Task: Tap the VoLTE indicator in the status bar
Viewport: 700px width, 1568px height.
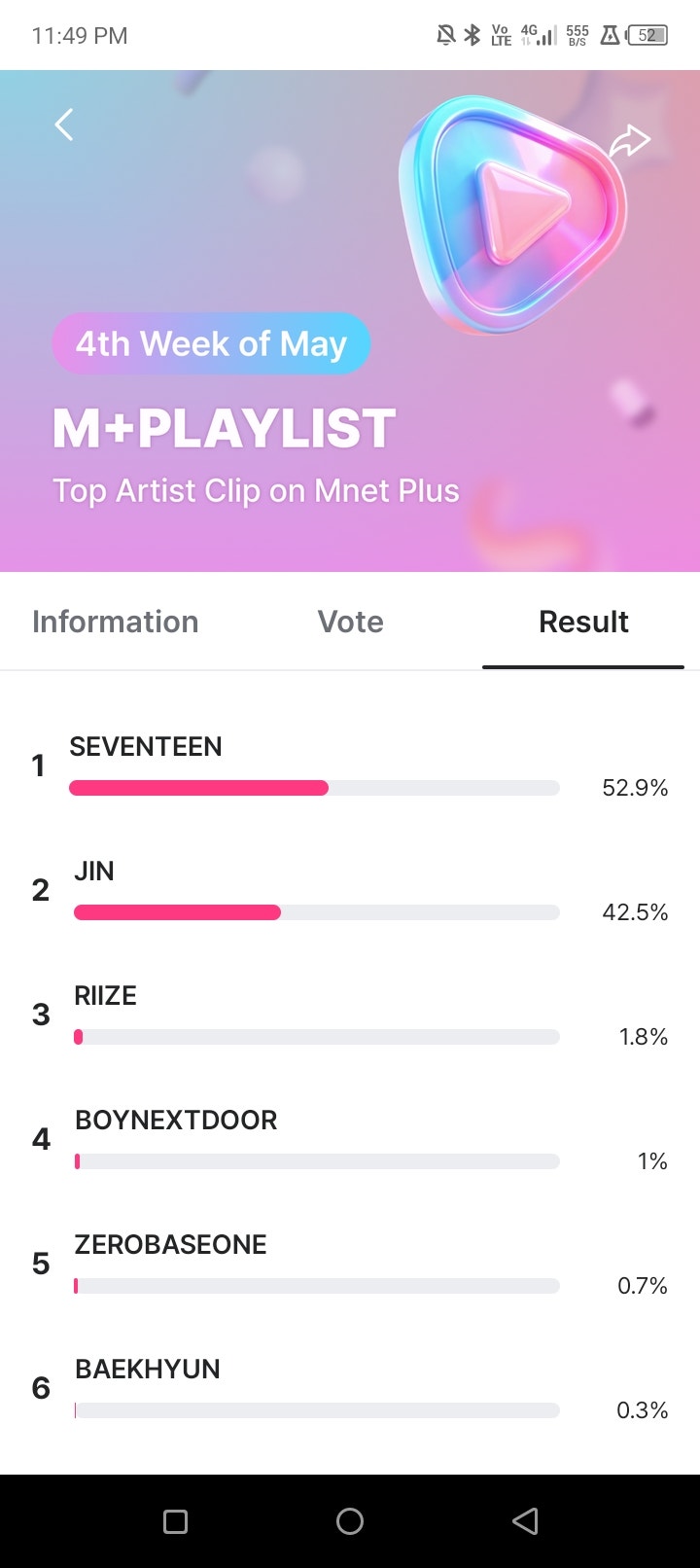Action: pos(501,34)
